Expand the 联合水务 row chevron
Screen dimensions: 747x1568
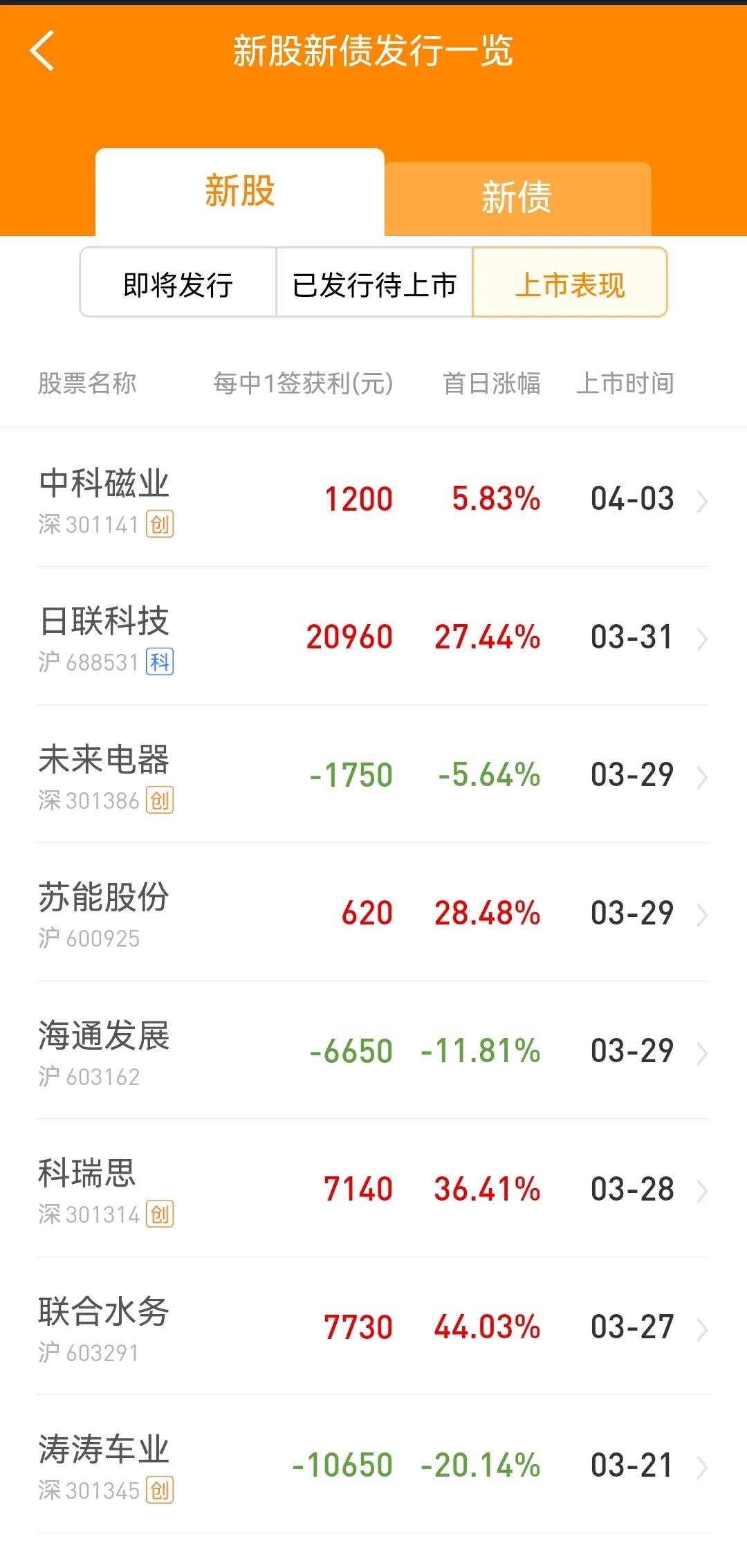(x=704, y=1329)
